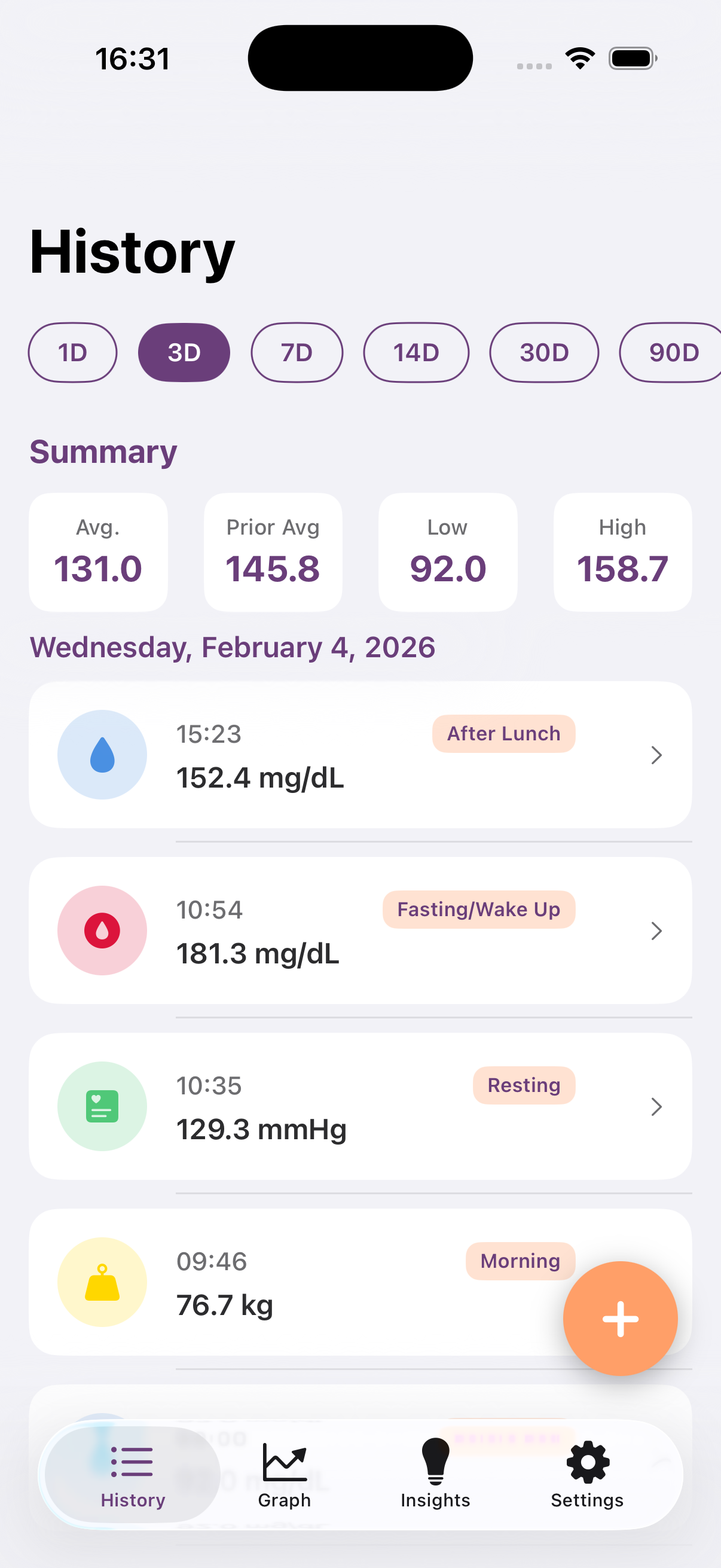The width and height of the screenshot is (721, 1568).
Task: Click the red blood drop entry icon
Action: [102, 930]
